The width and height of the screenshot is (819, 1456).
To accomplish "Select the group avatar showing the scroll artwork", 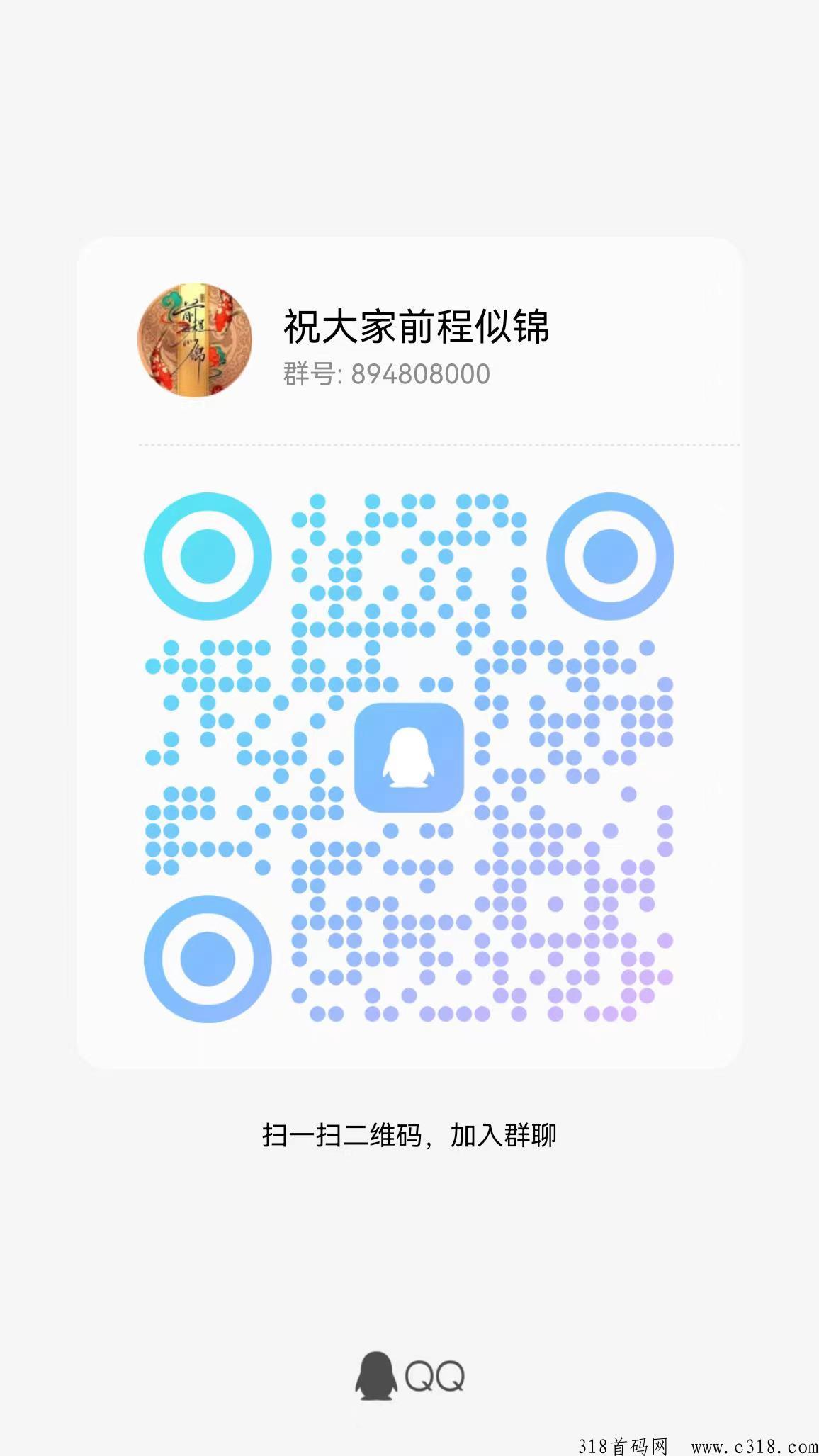I will click(x=196, y=340).
